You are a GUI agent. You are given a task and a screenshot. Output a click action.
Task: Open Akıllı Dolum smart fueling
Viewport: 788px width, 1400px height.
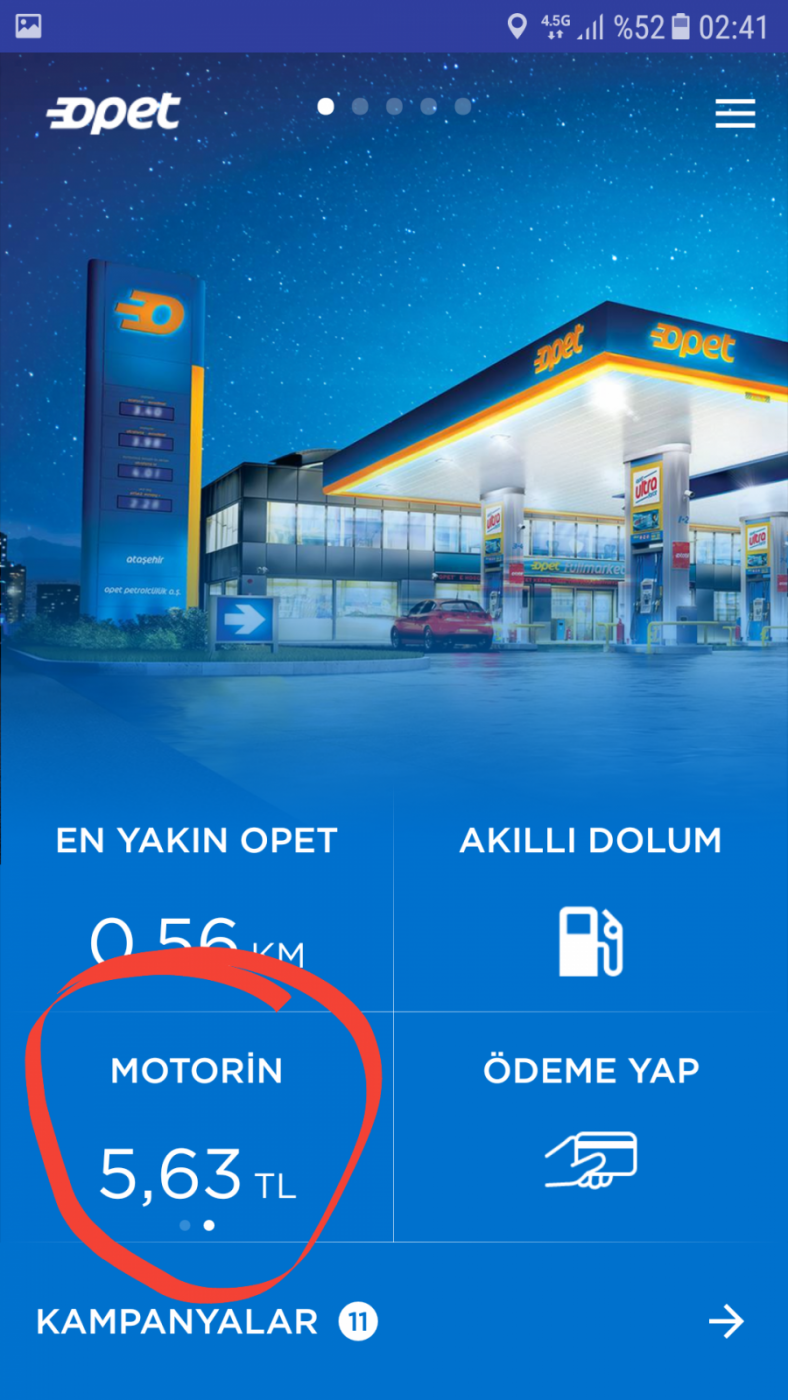(x=590, y=900)
